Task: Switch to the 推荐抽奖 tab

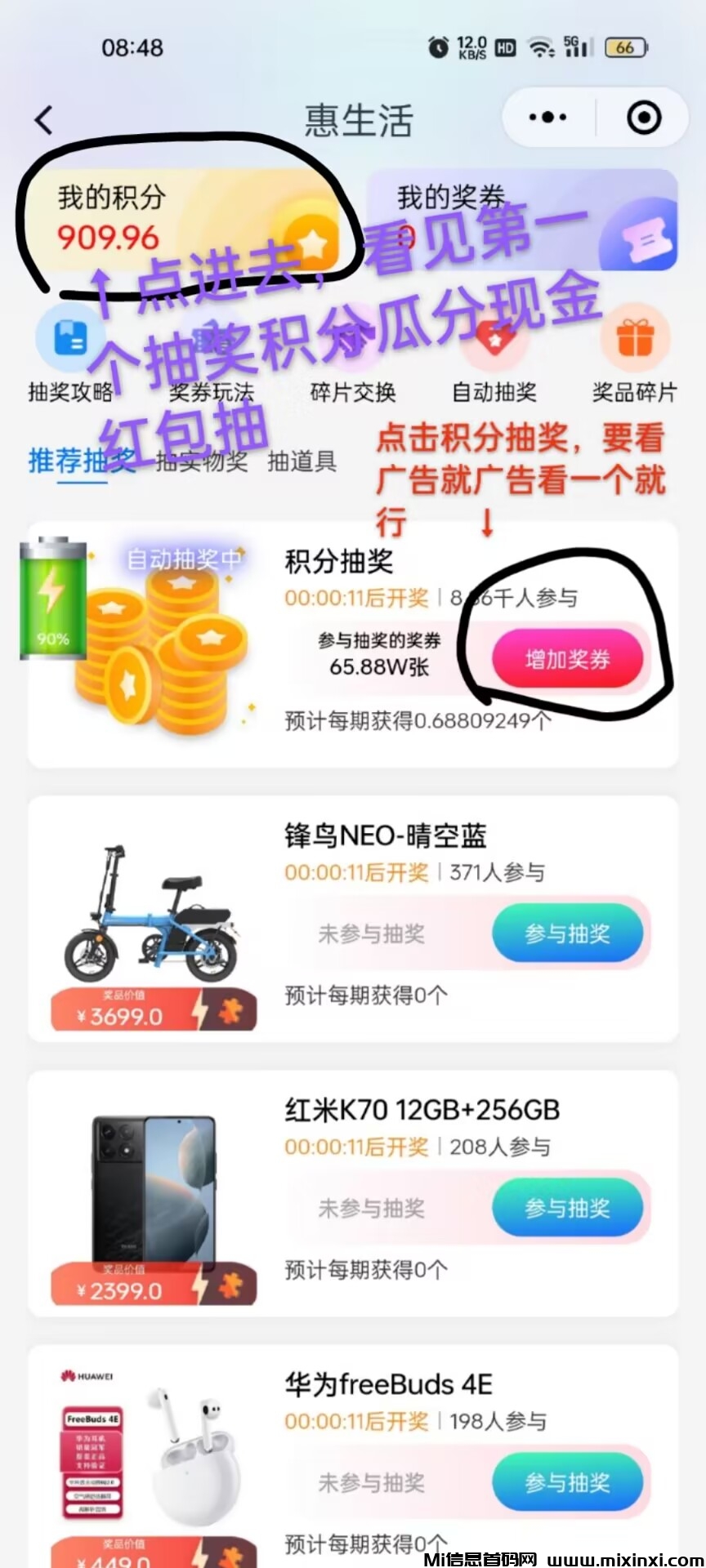Action: [82, 461]
